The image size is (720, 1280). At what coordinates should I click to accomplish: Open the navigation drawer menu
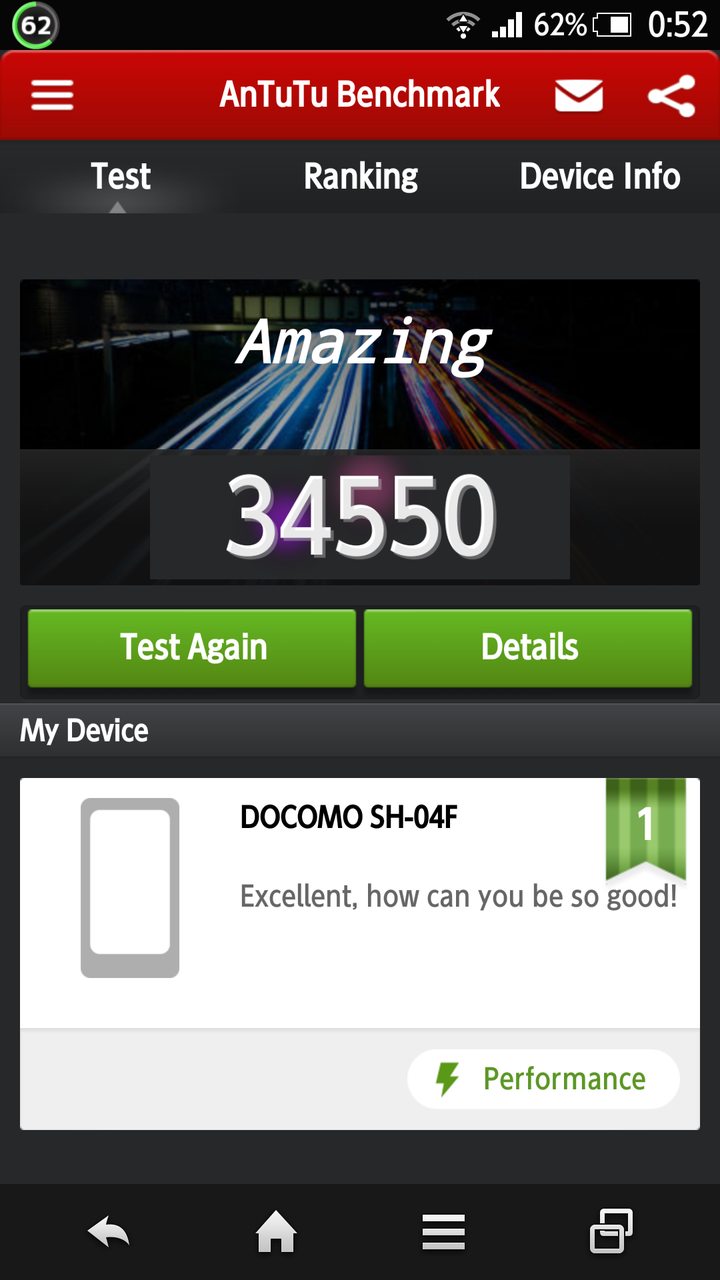coord(51,95)
